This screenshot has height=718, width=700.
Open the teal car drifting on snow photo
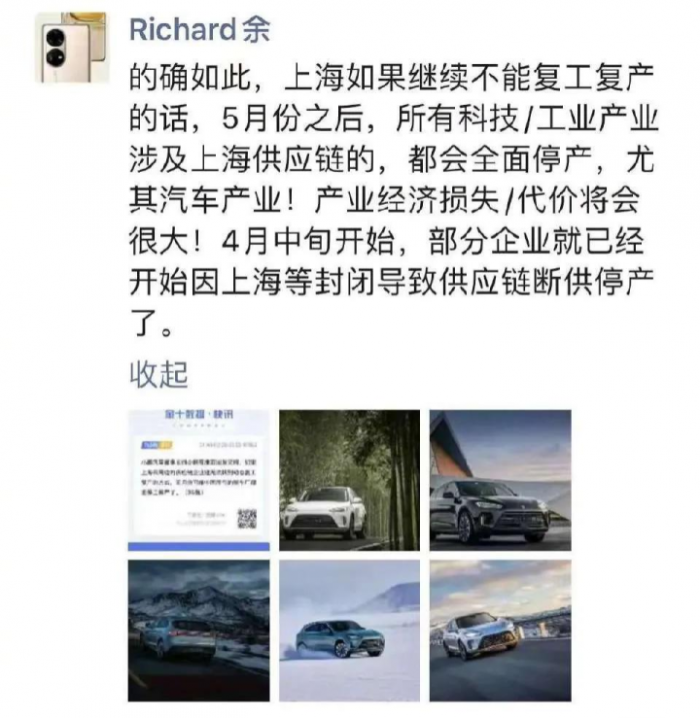pyautogui.click(x=349, y=630)
